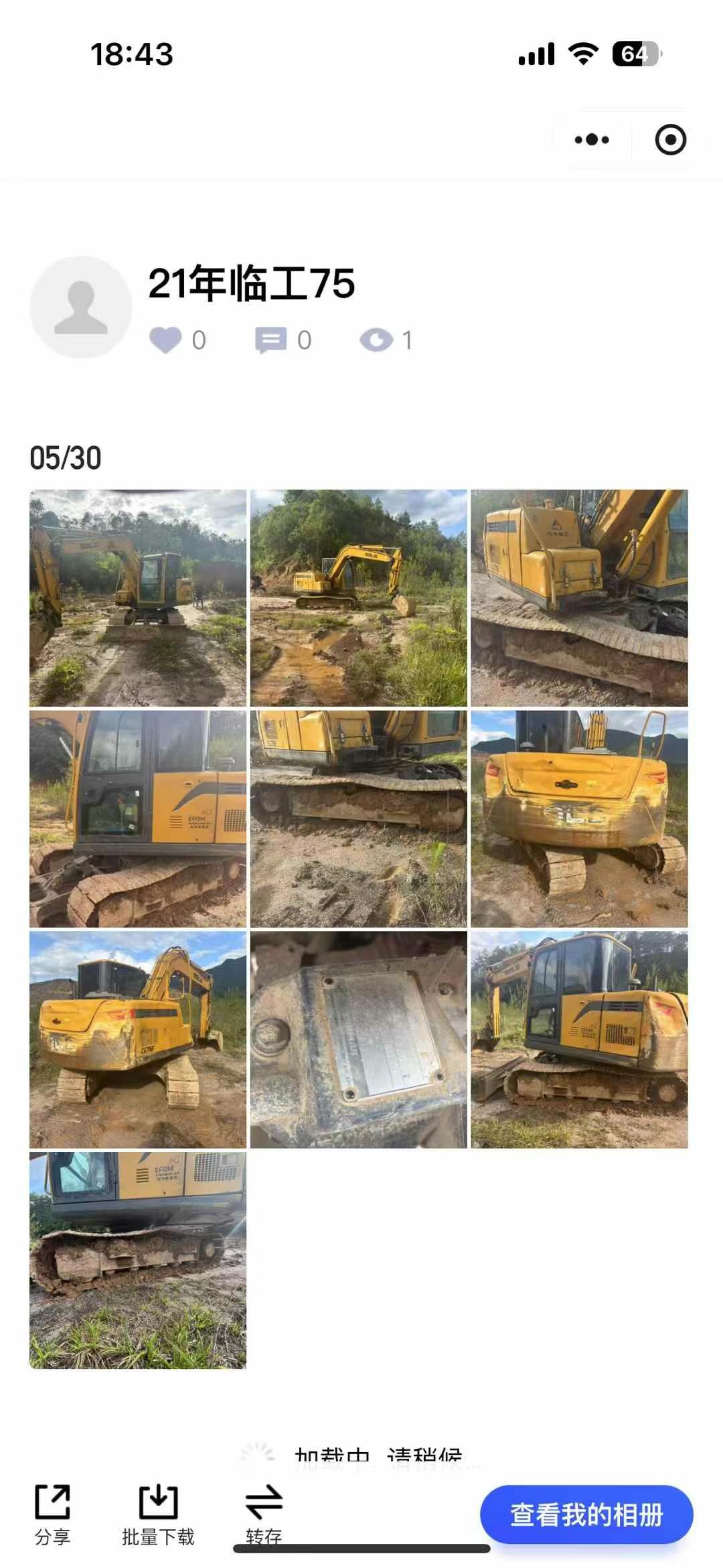Viewport: 723px width, 1568px height.
Task: Like this album with the heart icon
Action: [165, 340]
